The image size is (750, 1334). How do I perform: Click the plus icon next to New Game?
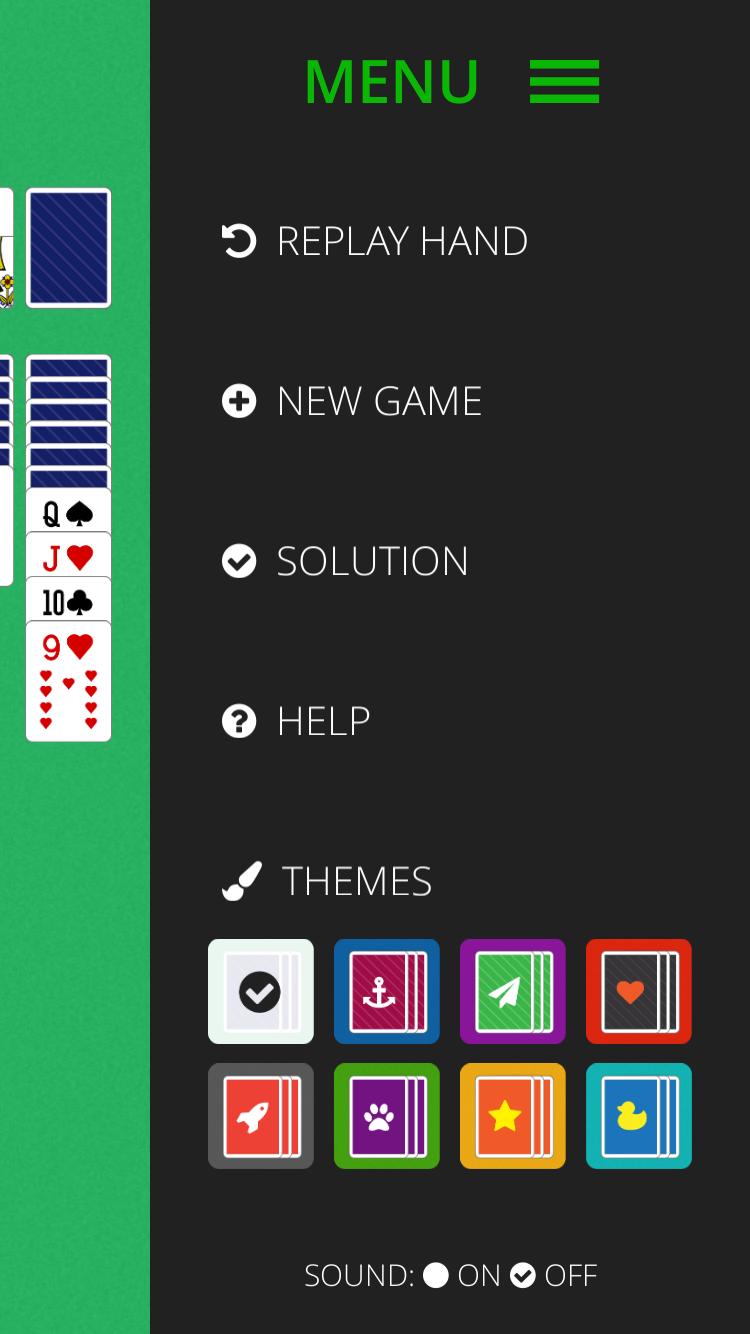click(x=238, y=400)
